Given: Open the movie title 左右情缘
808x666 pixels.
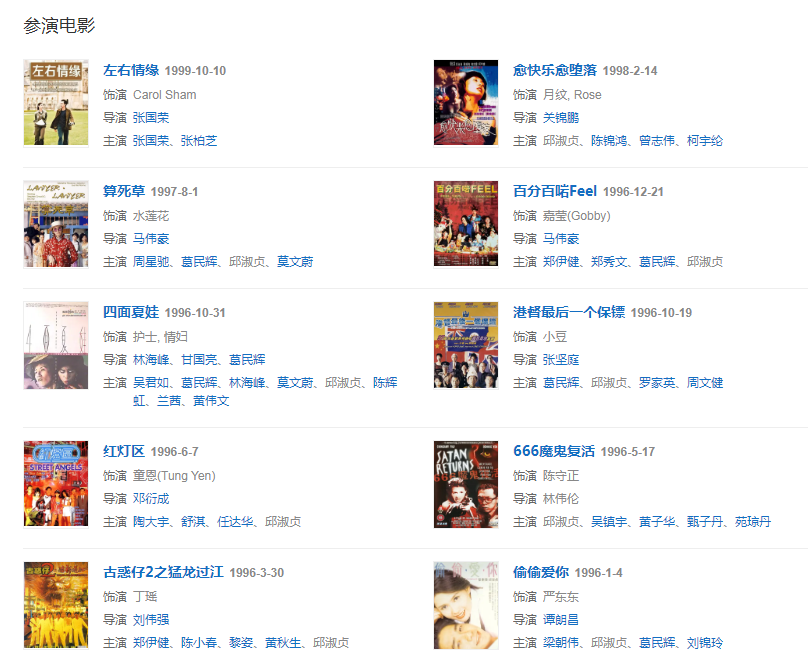Looking at the screenshot, I should [x=131, y=71].
